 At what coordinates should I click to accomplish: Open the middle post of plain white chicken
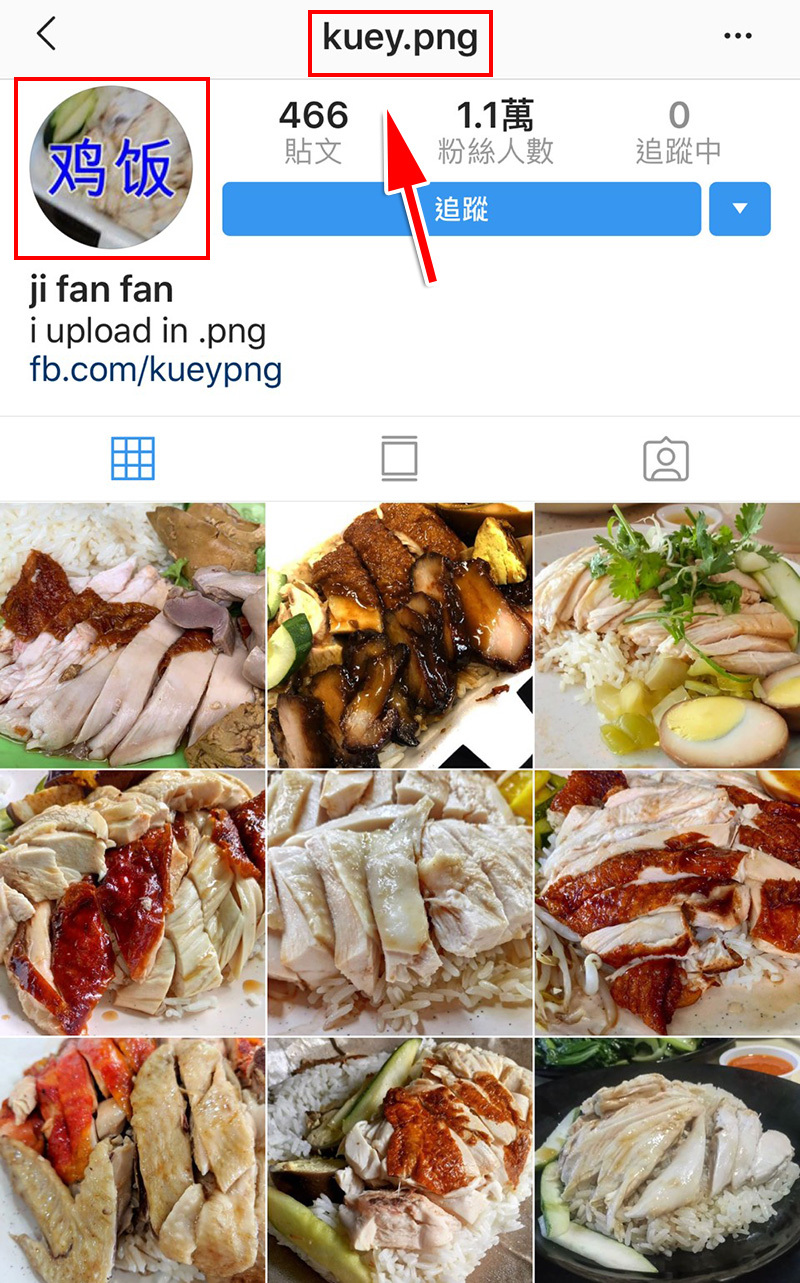click(x=399, y=902)
